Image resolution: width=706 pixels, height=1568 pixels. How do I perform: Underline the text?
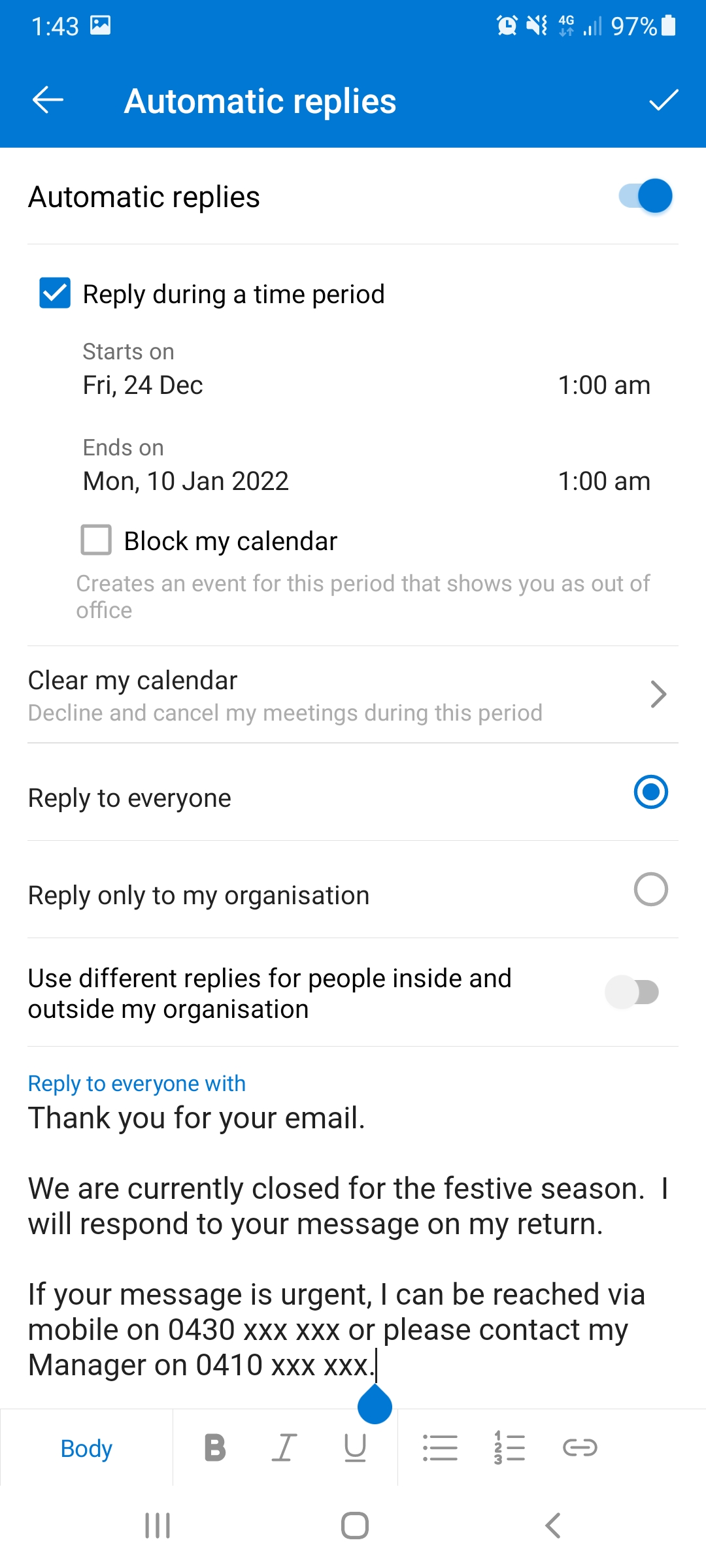coord(355,1448)
